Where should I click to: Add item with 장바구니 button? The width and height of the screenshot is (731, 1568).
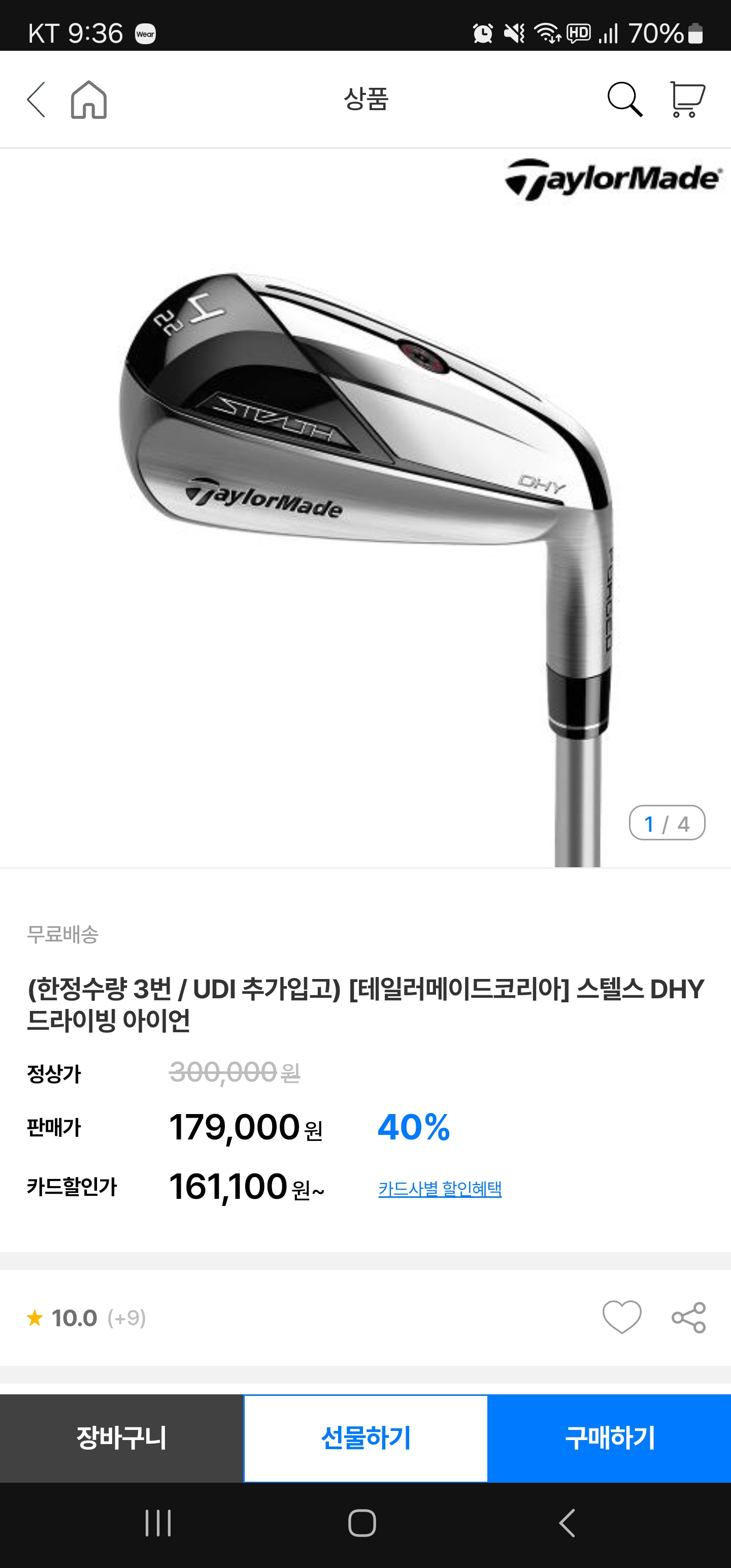[x=122, y=1438]
